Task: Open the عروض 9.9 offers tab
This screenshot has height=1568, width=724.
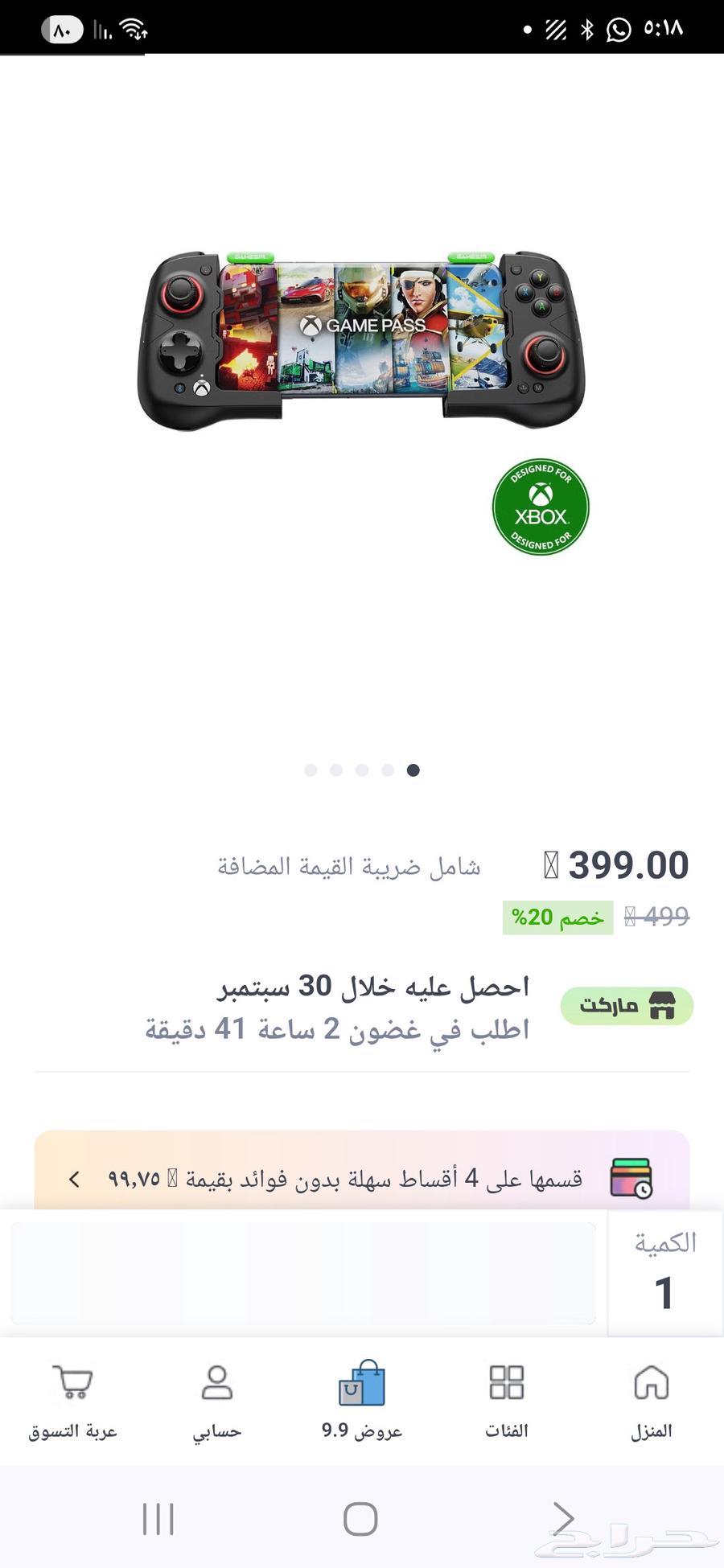Action: click(x=362, y=1401)
